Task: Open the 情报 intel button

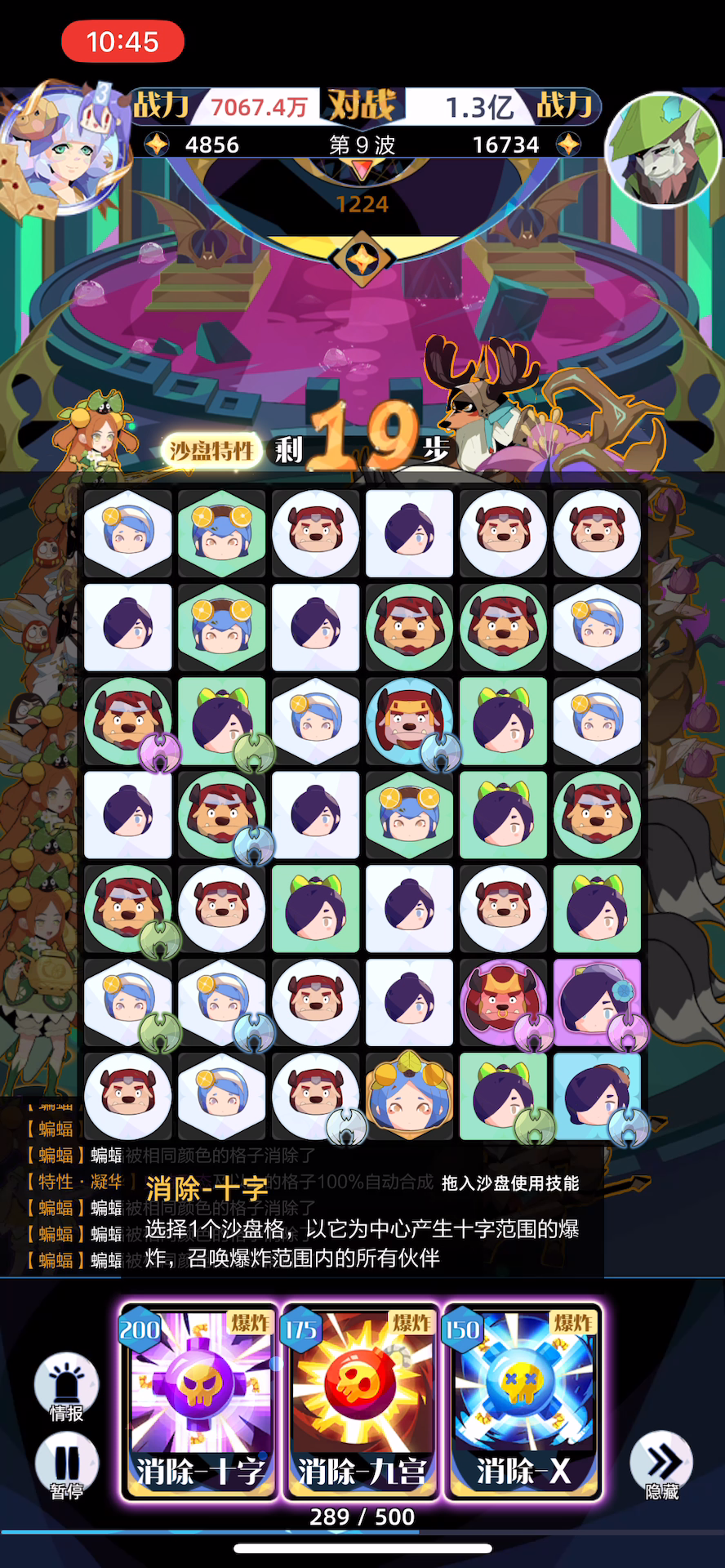Action: coord(66,1386)
